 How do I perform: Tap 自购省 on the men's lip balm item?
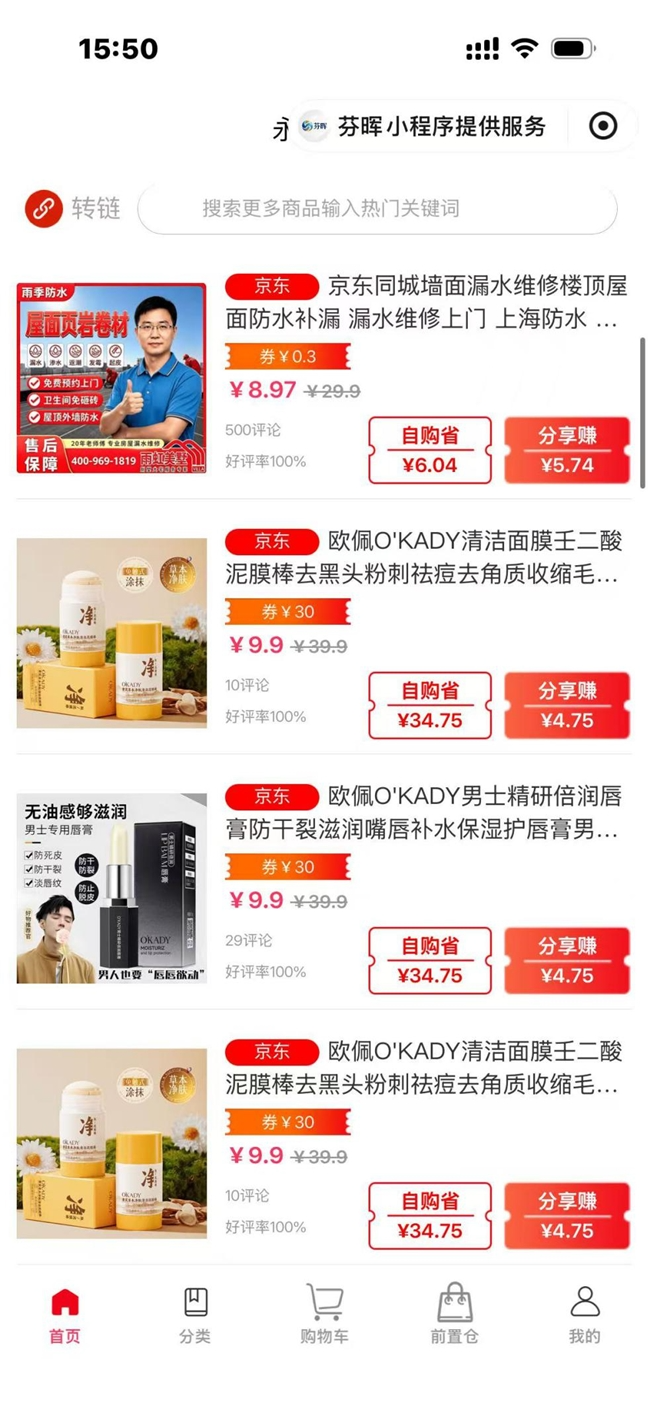(430, 961)
